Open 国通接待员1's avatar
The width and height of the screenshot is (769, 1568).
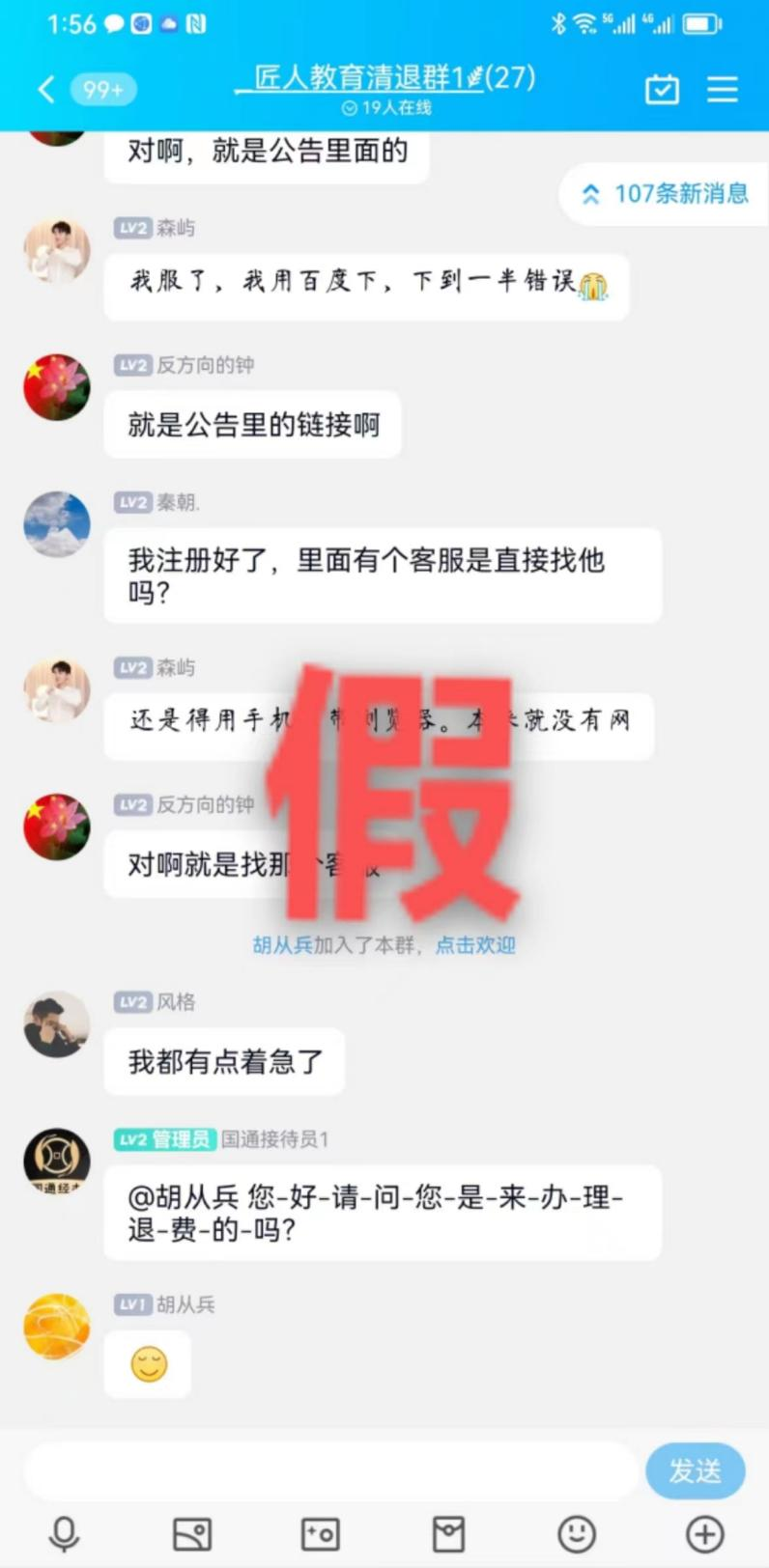57,1161
